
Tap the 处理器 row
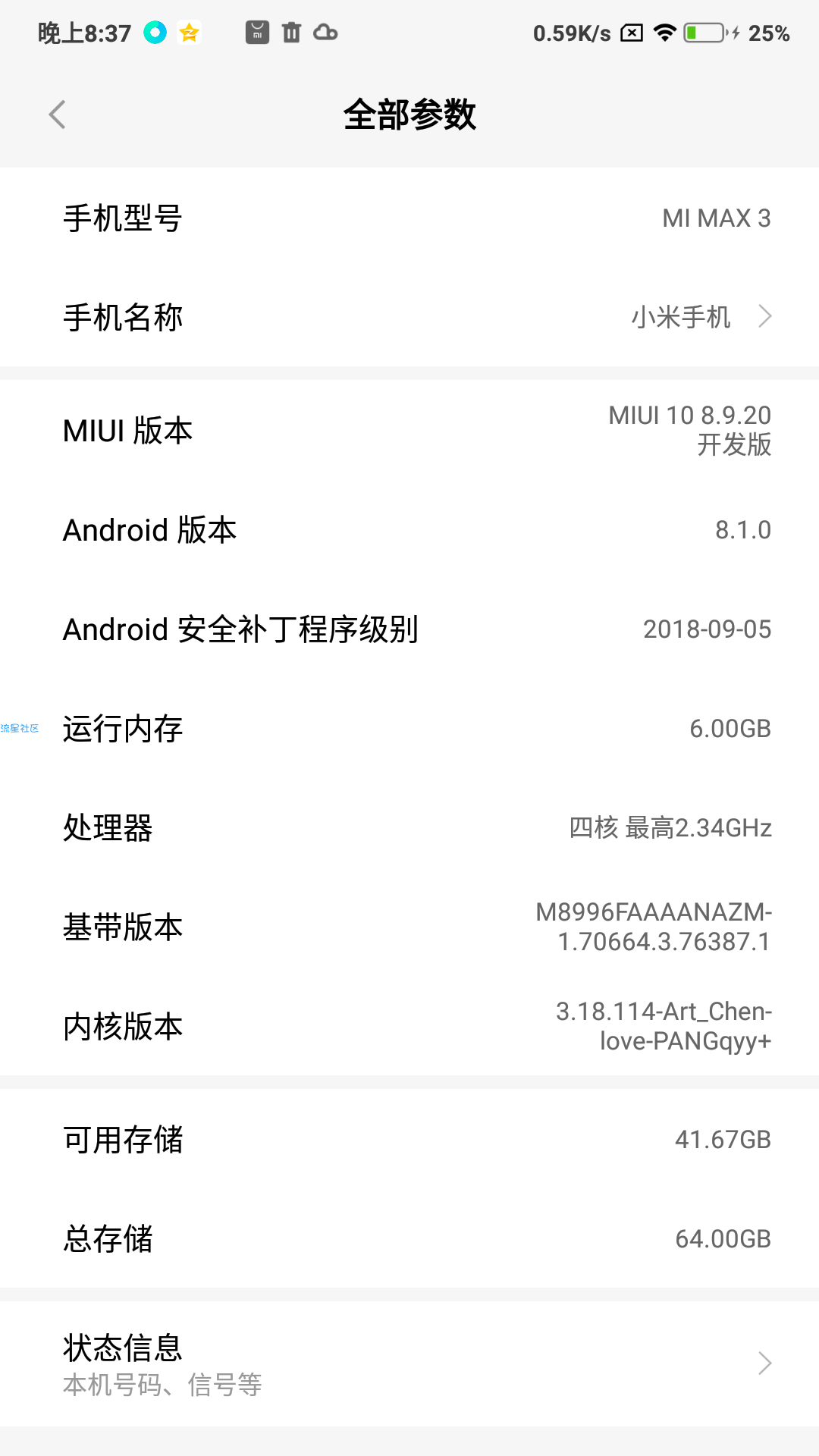409,827
